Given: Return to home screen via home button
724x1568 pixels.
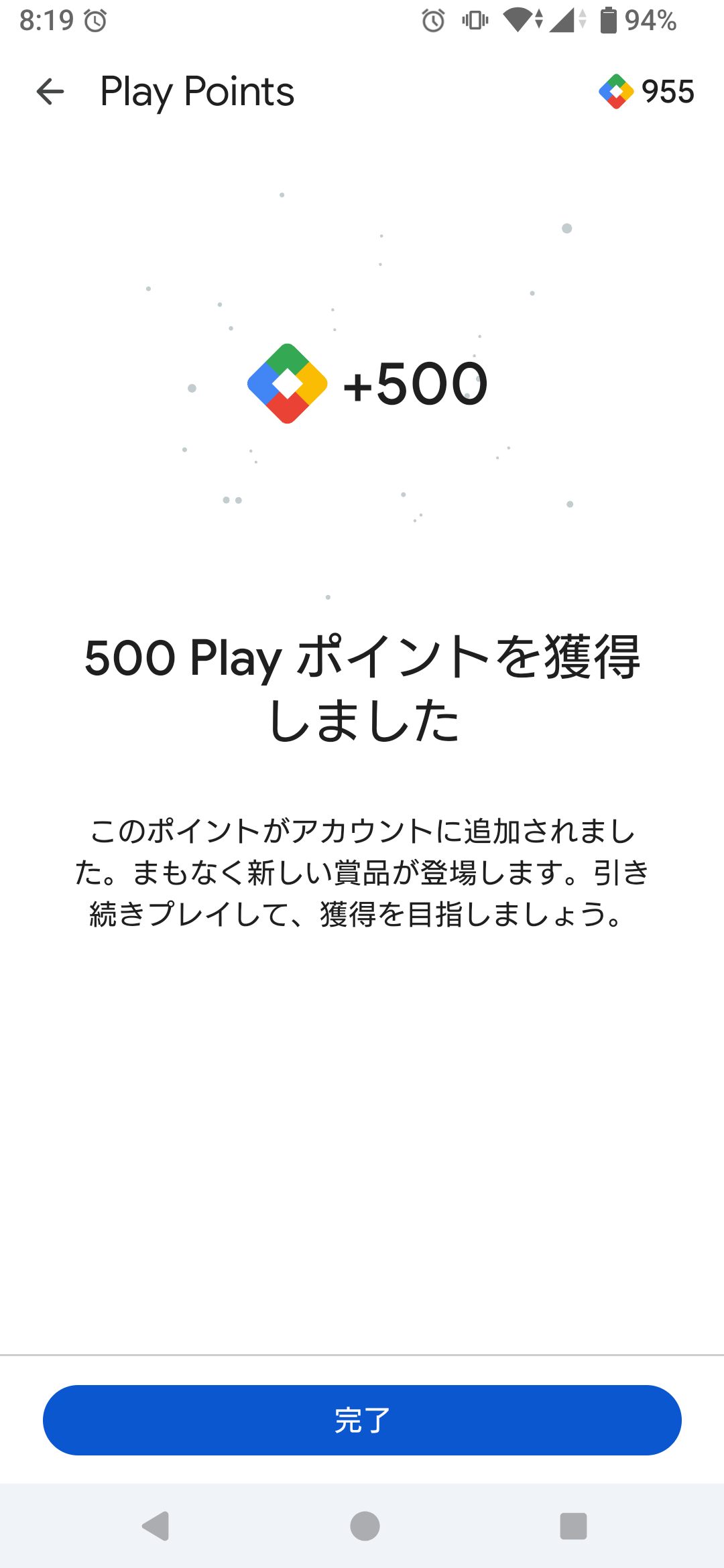Looking at the screenshot, I should (365, 1526).
